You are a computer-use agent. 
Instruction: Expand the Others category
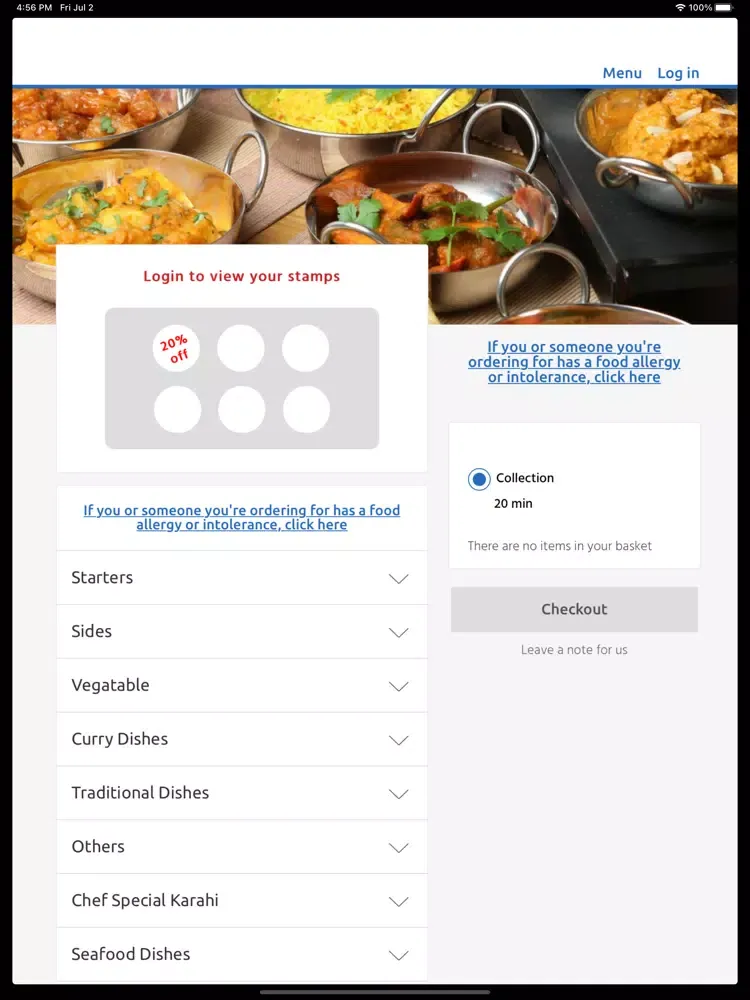[x=241, y=847]
